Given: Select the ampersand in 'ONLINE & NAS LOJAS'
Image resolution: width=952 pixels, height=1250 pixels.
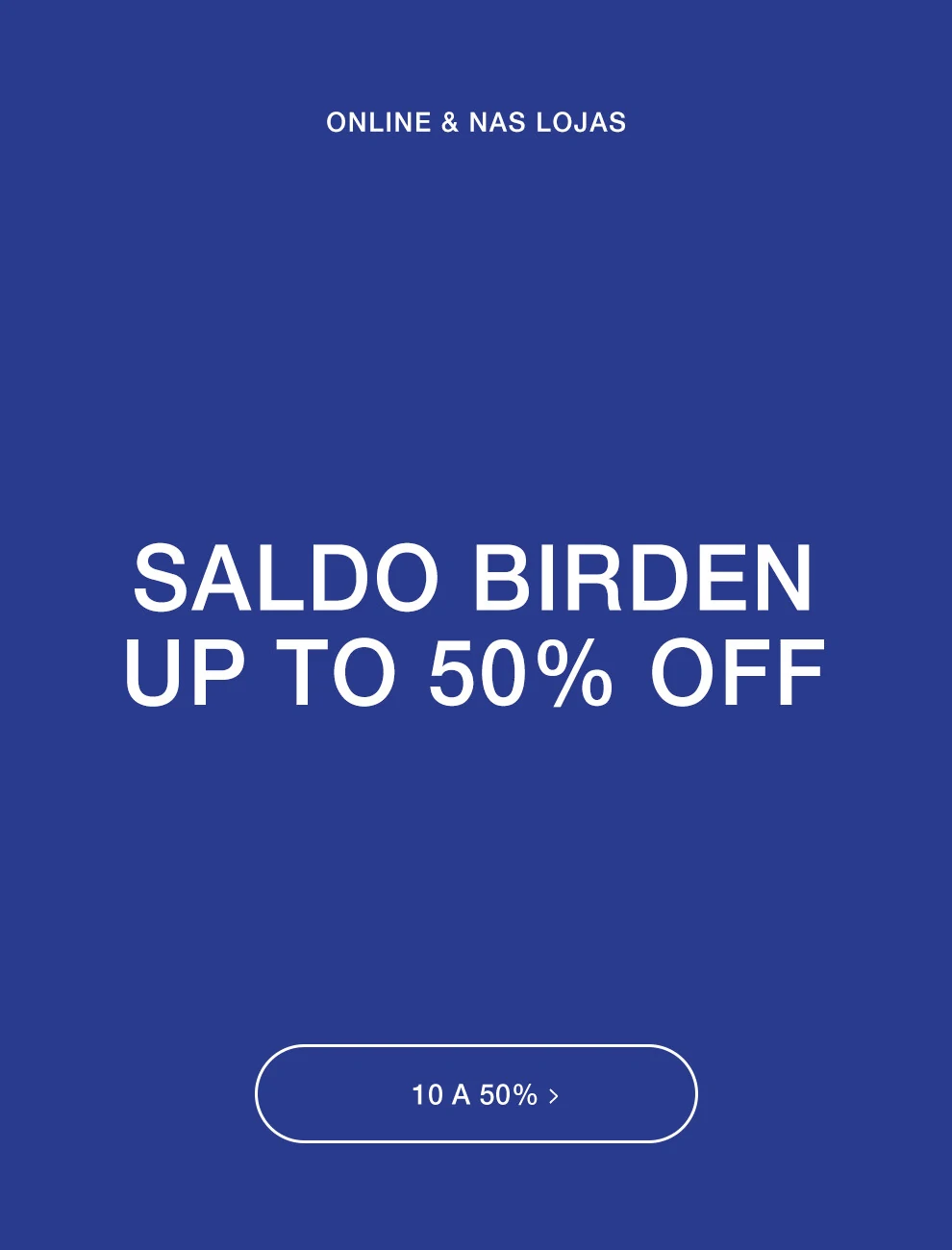Looking at the screenshot, I should 448,122.
